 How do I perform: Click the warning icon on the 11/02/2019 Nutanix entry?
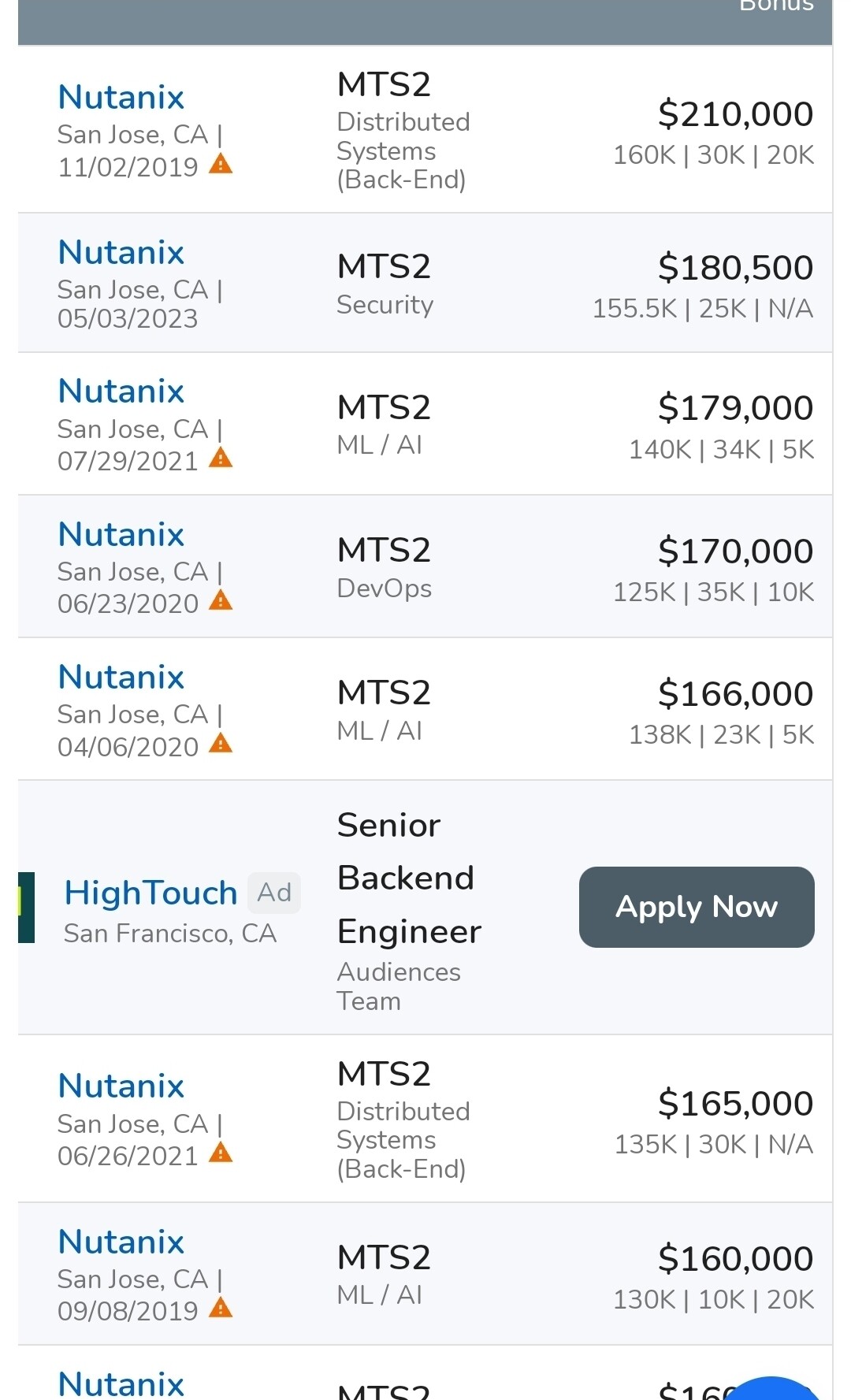click(x=221, y=163)
